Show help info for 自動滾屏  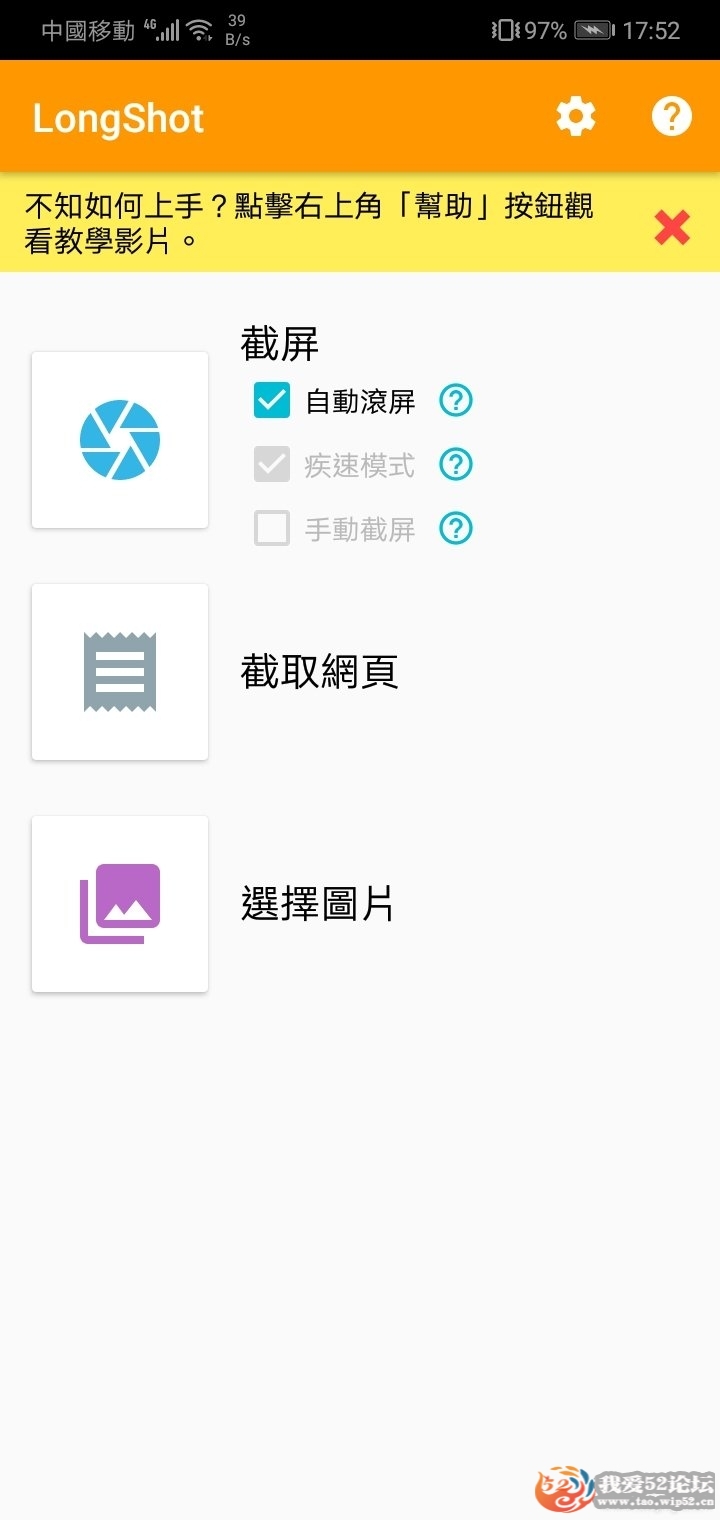click(x=456, y=401)
